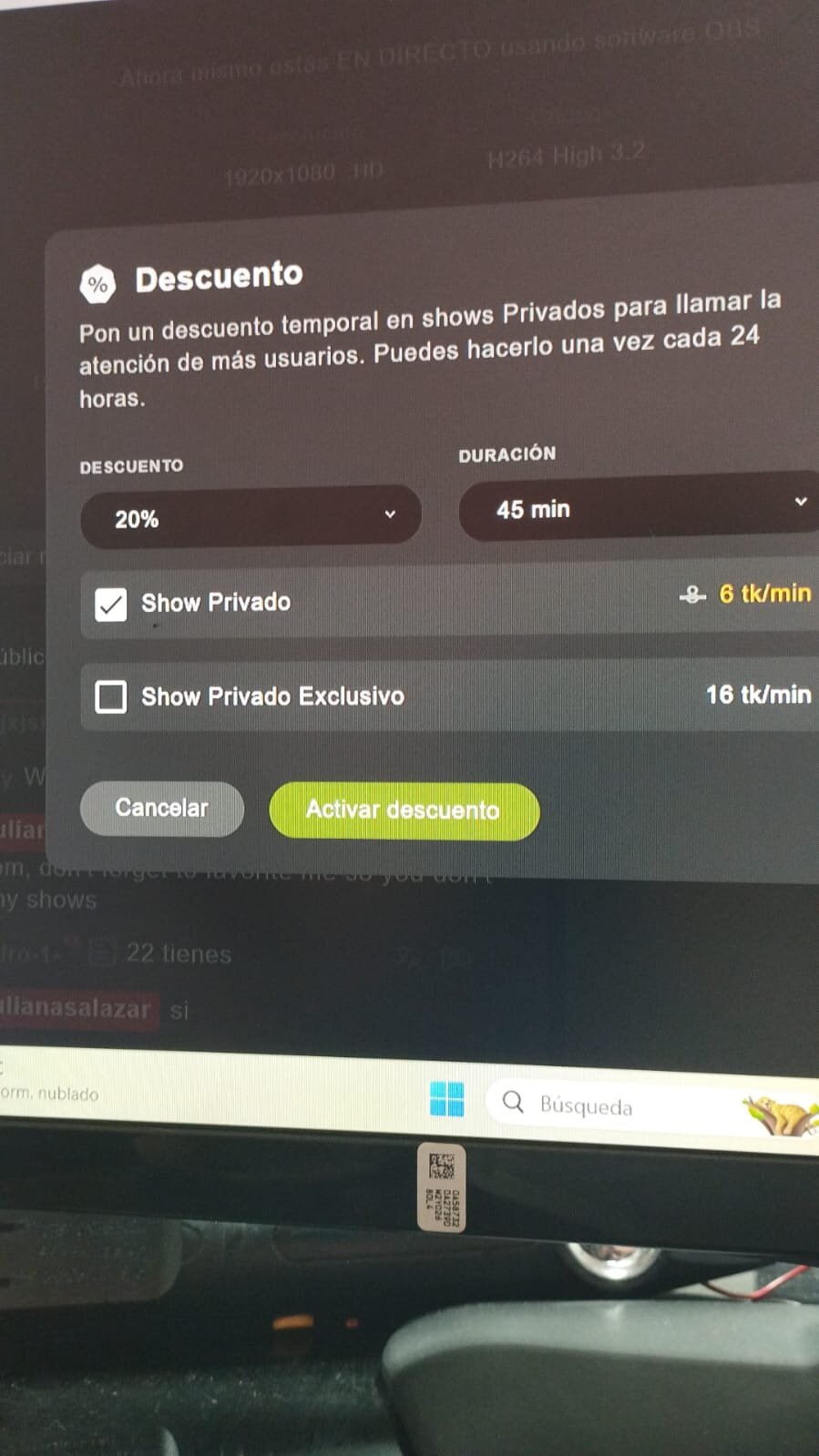
Task: Open the Descuento 20% dropdown
Action: pos(251,517)
